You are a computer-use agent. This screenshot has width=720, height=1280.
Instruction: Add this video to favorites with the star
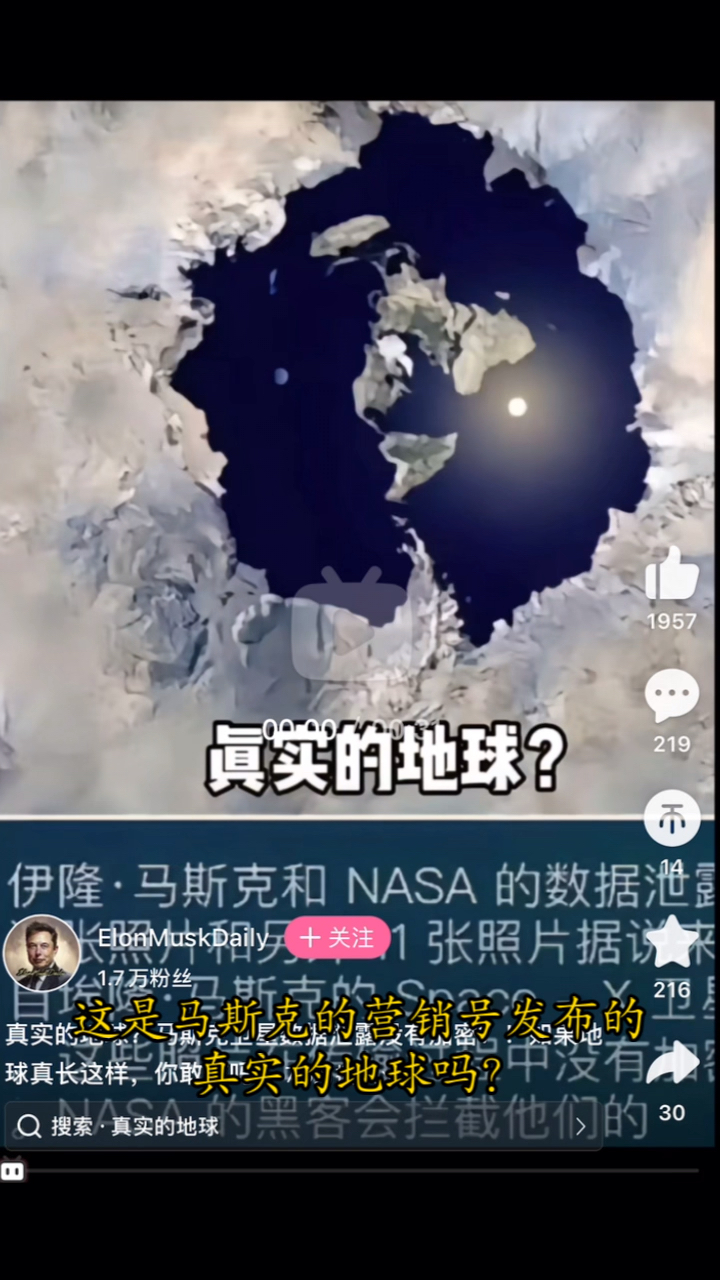[671, 943]
